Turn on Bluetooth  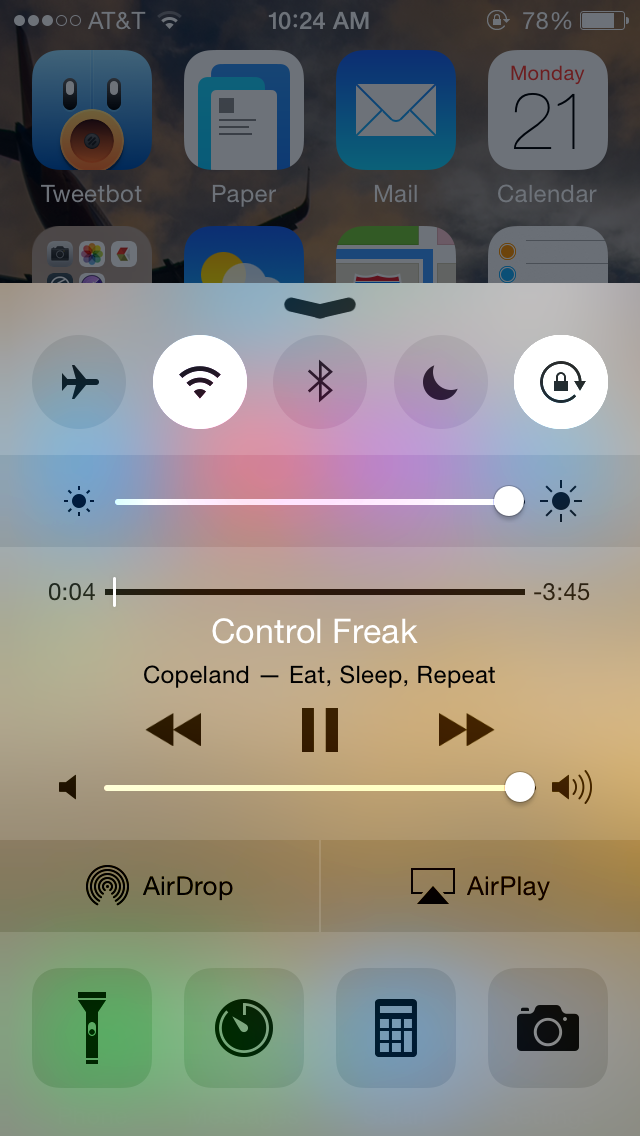coord(320,382)
